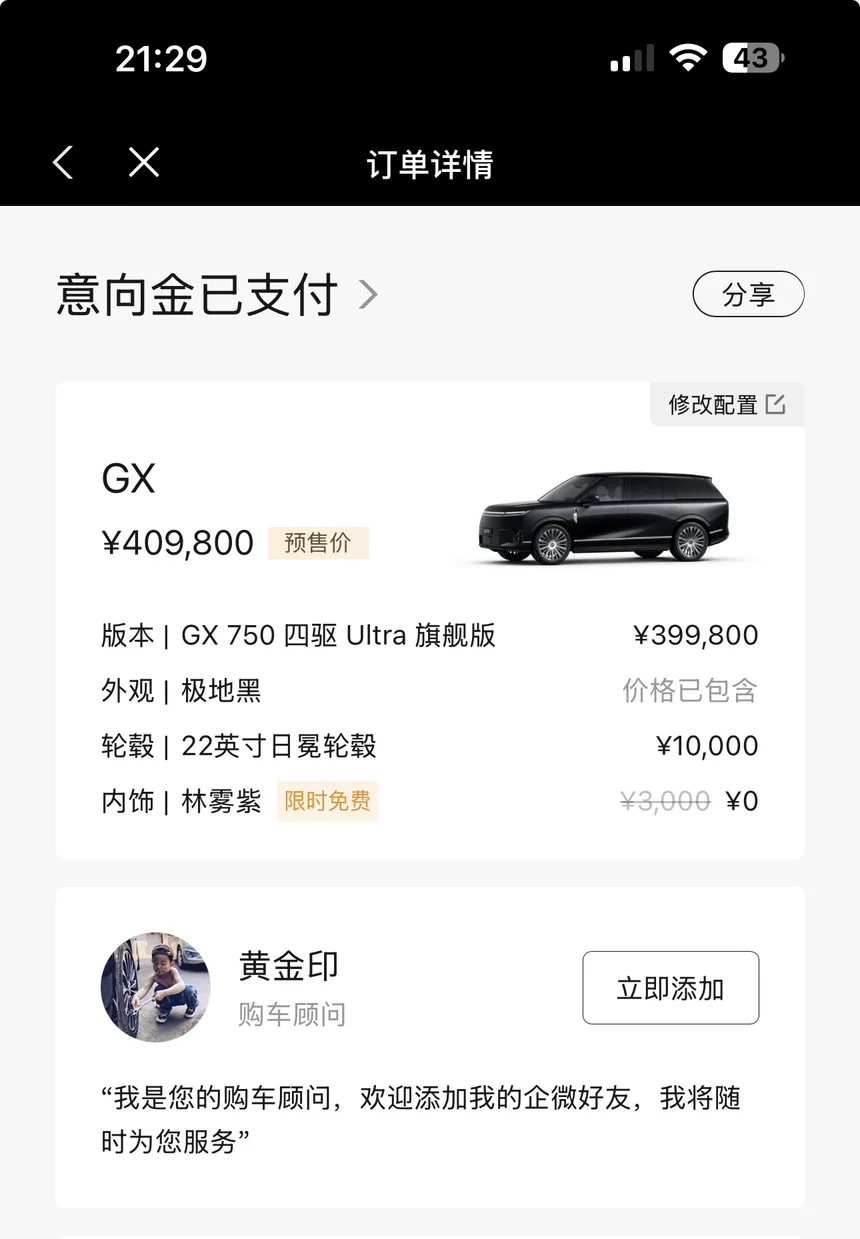Tap the 分享 share button

748,294
